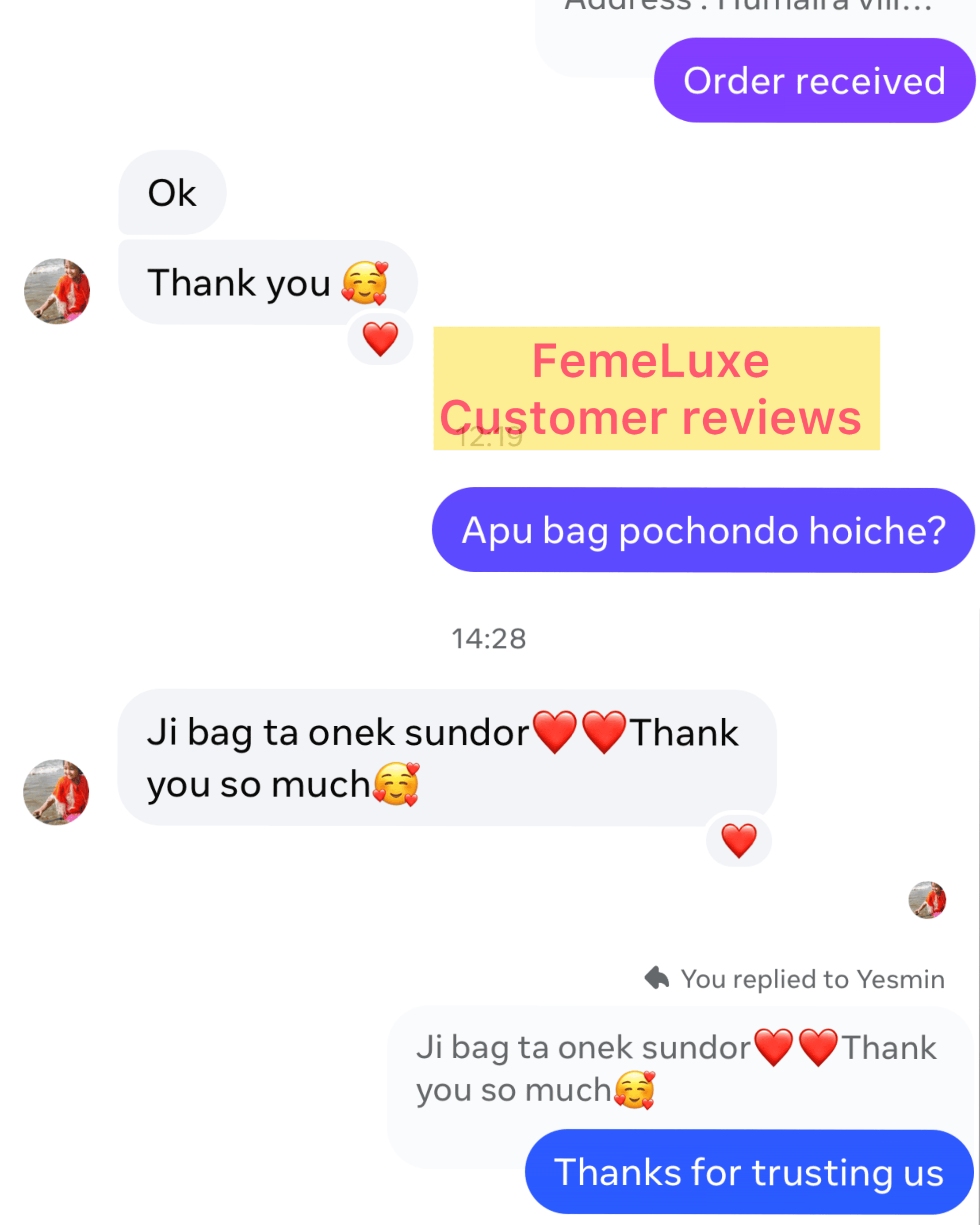Tap the heart reaction under Thank you message
The height and width of the screenshot is (1225, 980).
(379, 339)
